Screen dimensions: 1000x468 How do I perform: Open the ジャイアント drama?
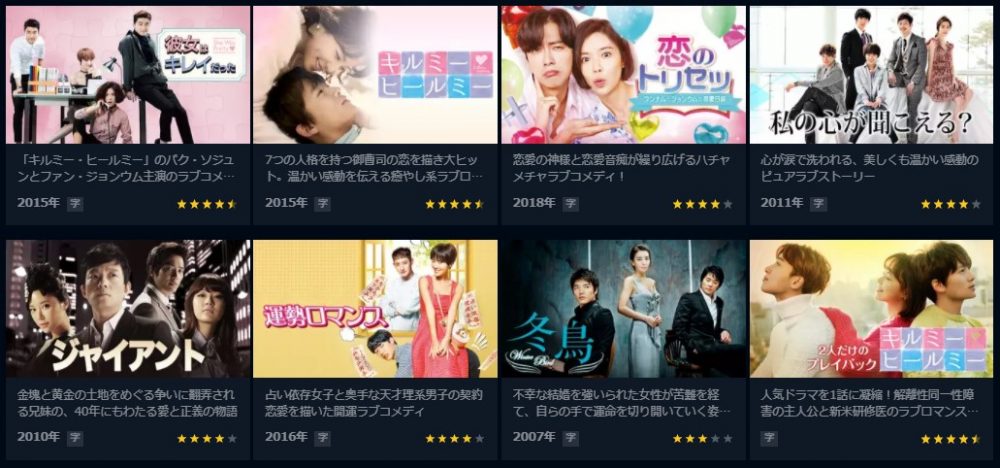(128, 308)
